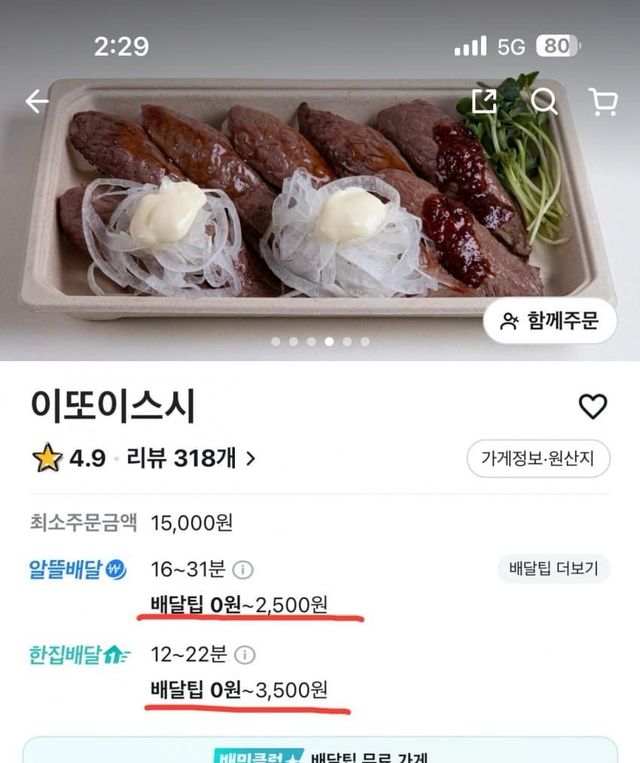View 가게정보·원산지 store info
The height and width of the screenshot is (763, 640).
538,459
